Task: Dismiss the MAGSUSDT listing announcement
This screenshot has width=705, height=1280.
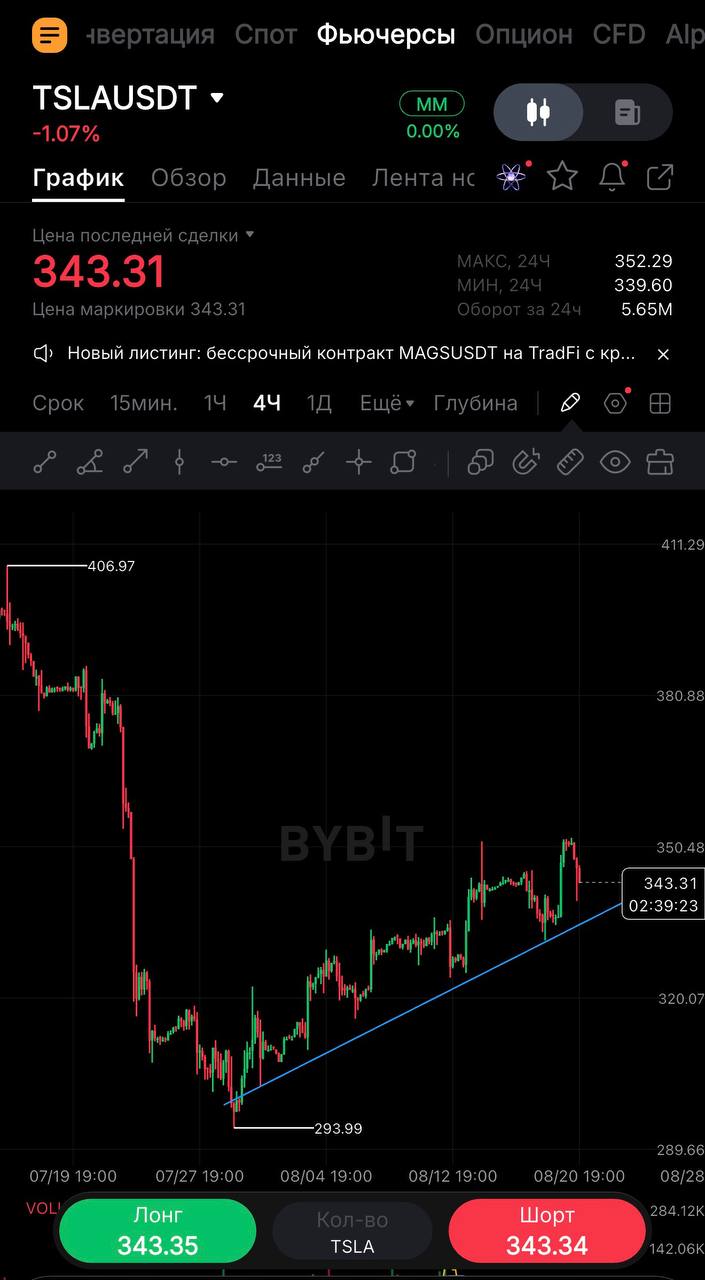Action: (662, 354)
